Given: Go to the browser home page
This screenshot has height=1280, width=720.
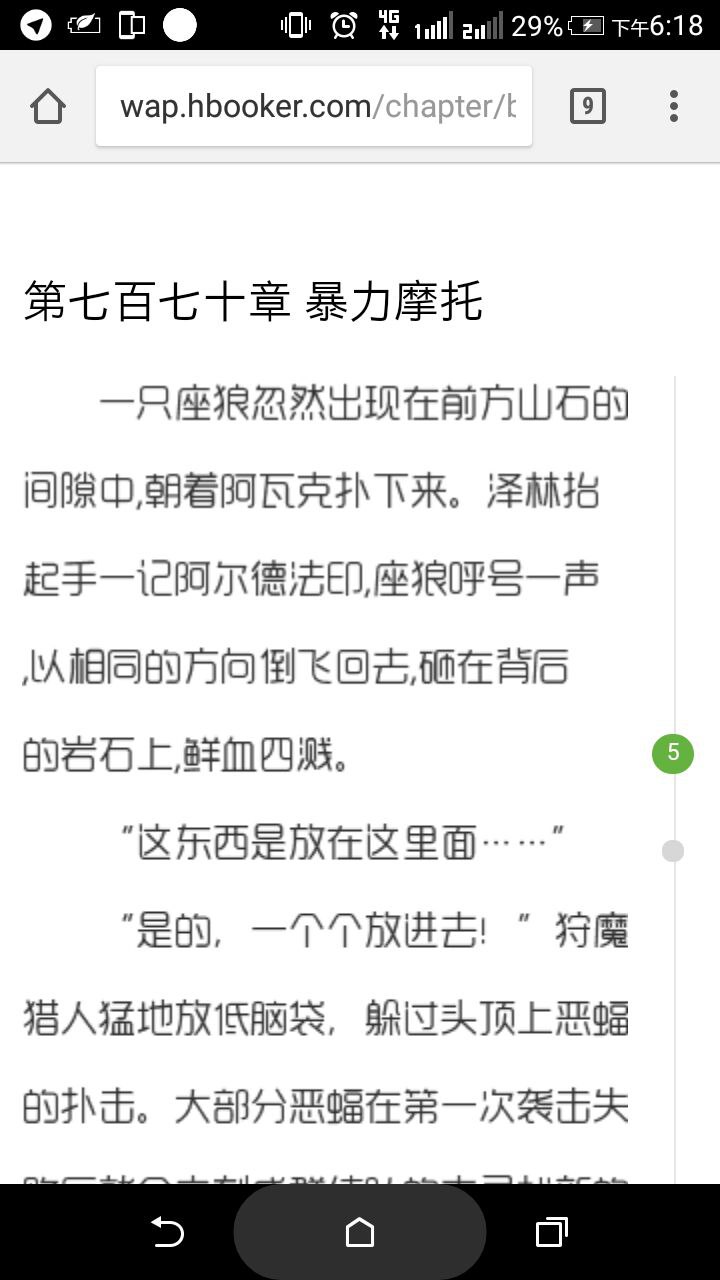Looking at the screenshot, I should click(48, 106).
